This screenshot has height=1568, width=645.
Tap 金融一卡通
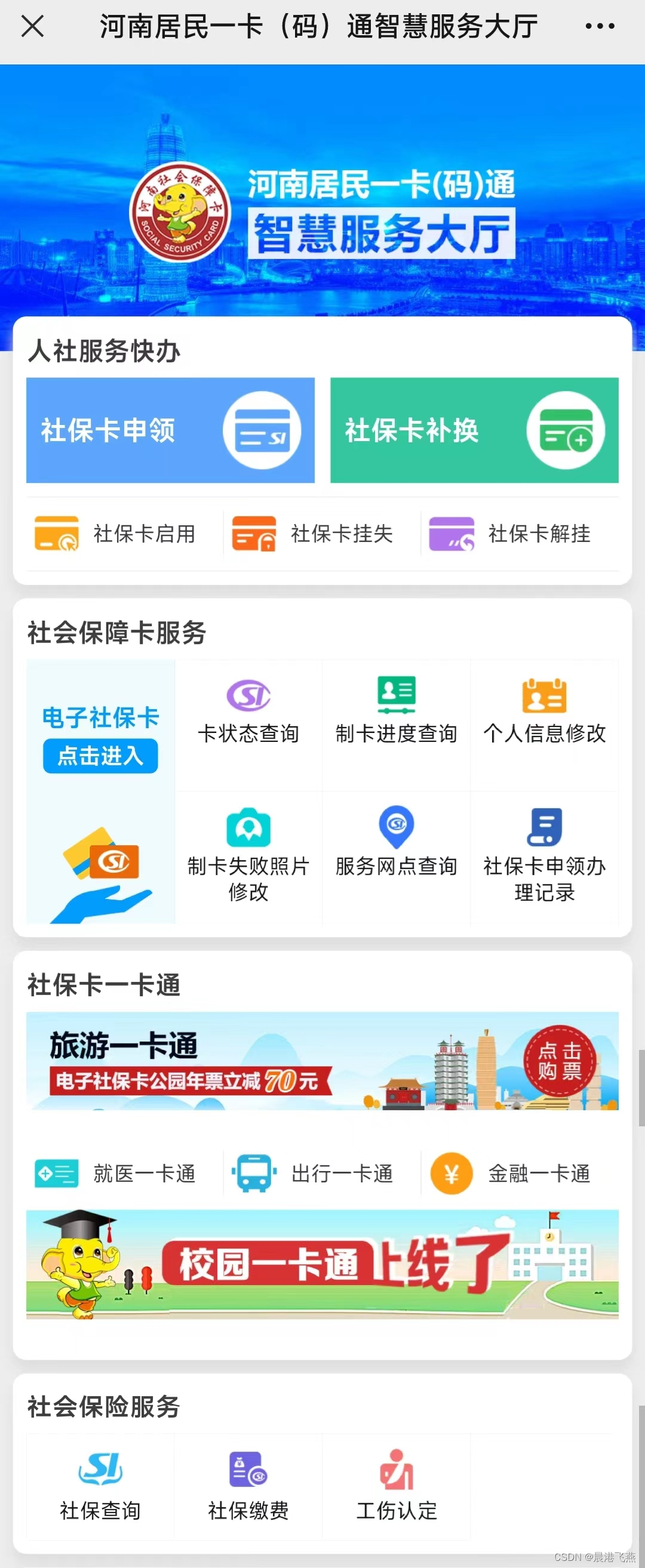511,1173
